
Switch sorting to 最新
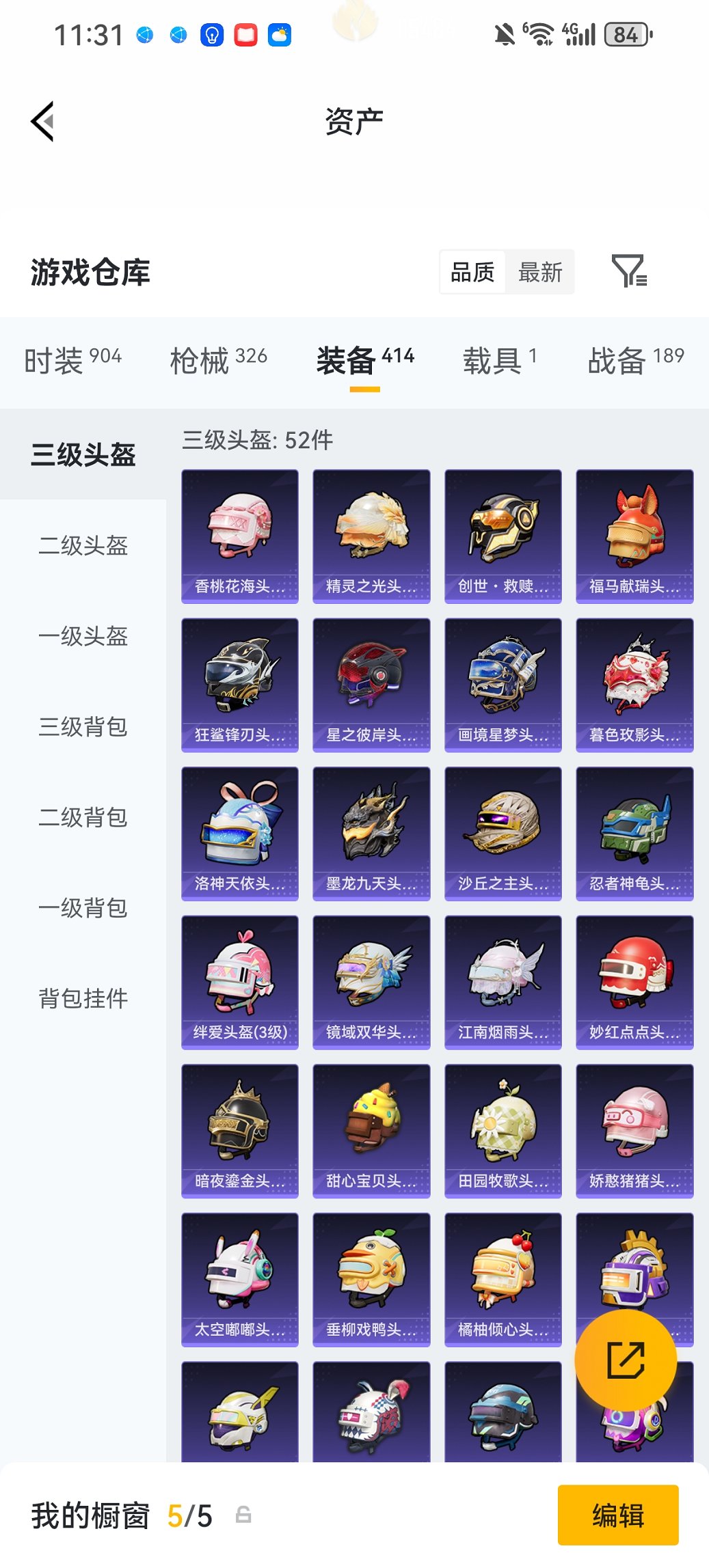pos(541,271)
